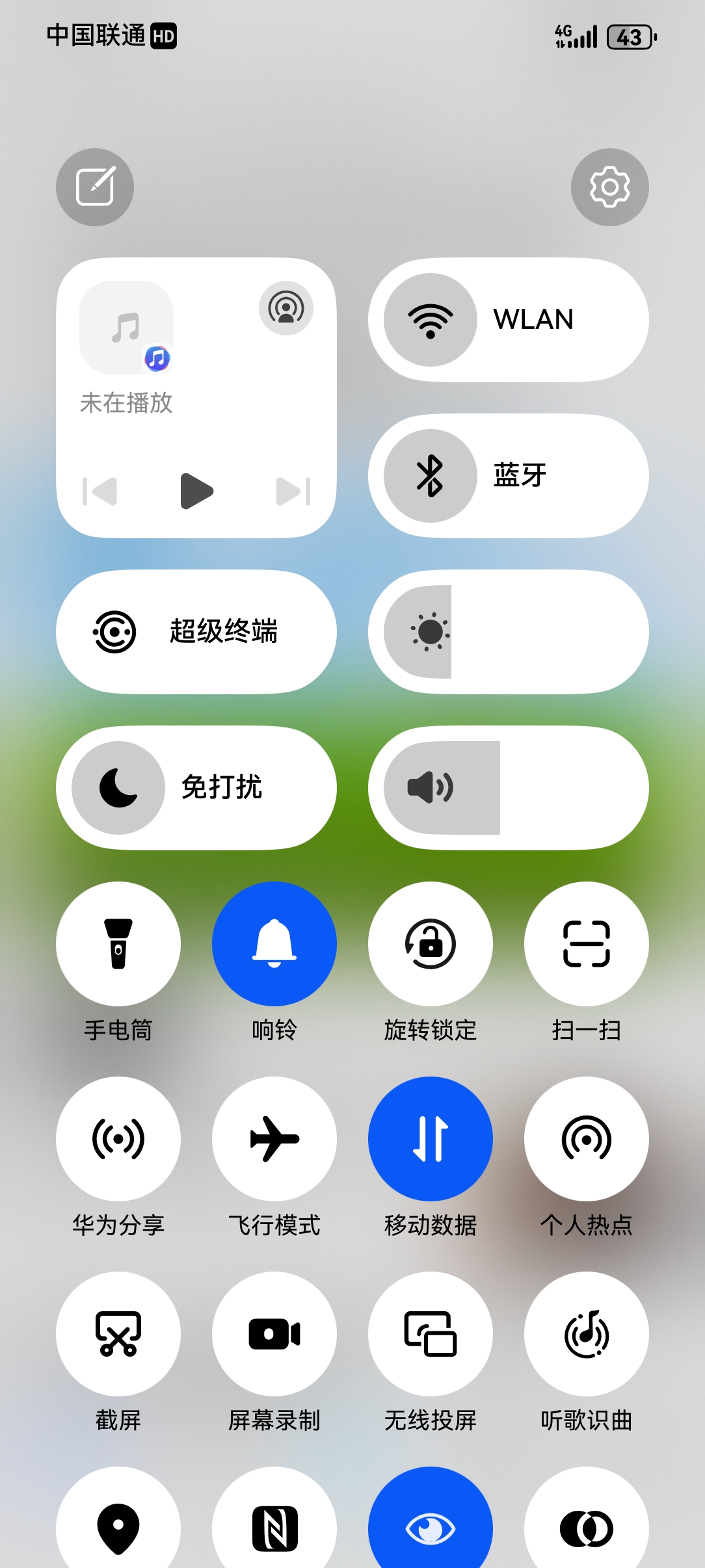705x1568 pixels.
Task: Open control center settings gear
Action: tap(609, 187)
